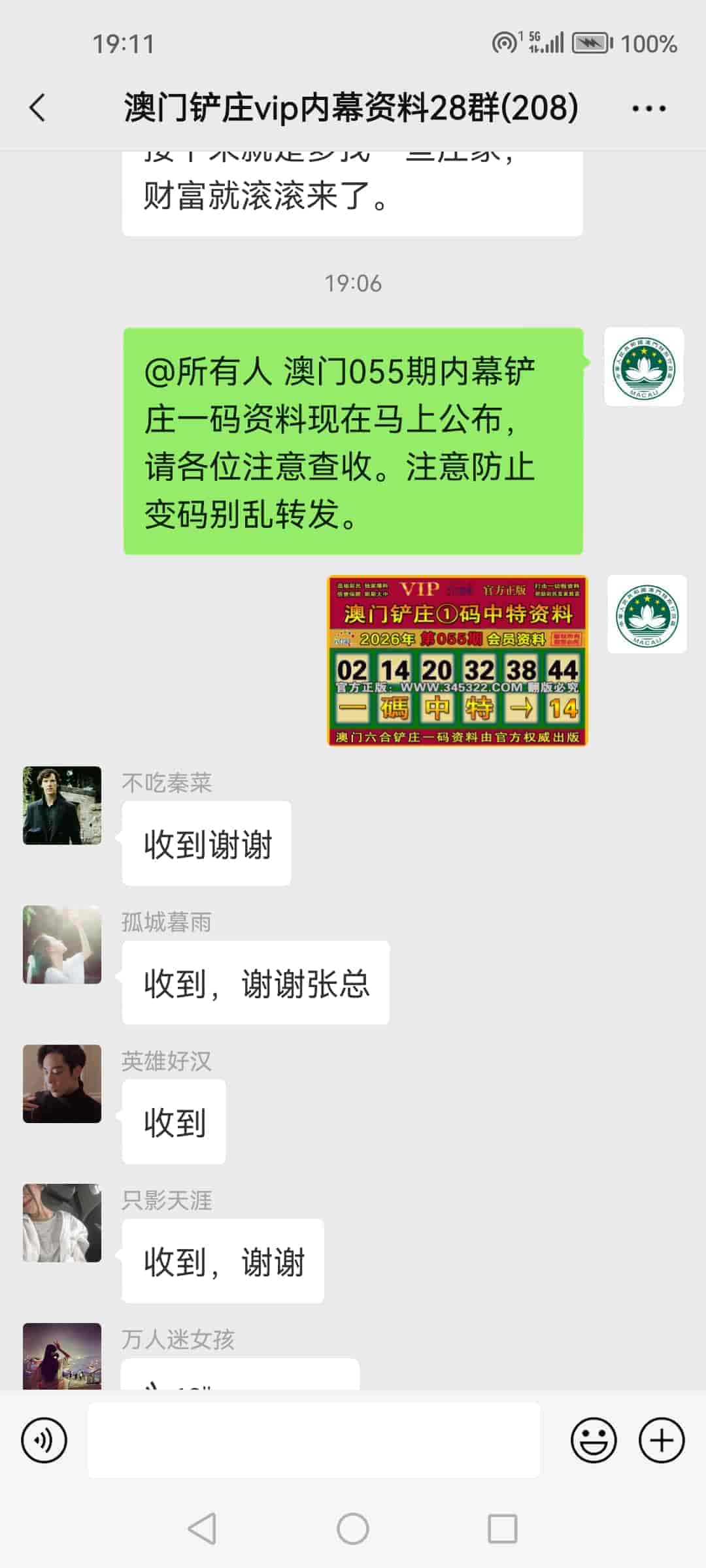
Task: Open recent apps with the square button
Action: pyautogui.click(x=502, y=1527)
